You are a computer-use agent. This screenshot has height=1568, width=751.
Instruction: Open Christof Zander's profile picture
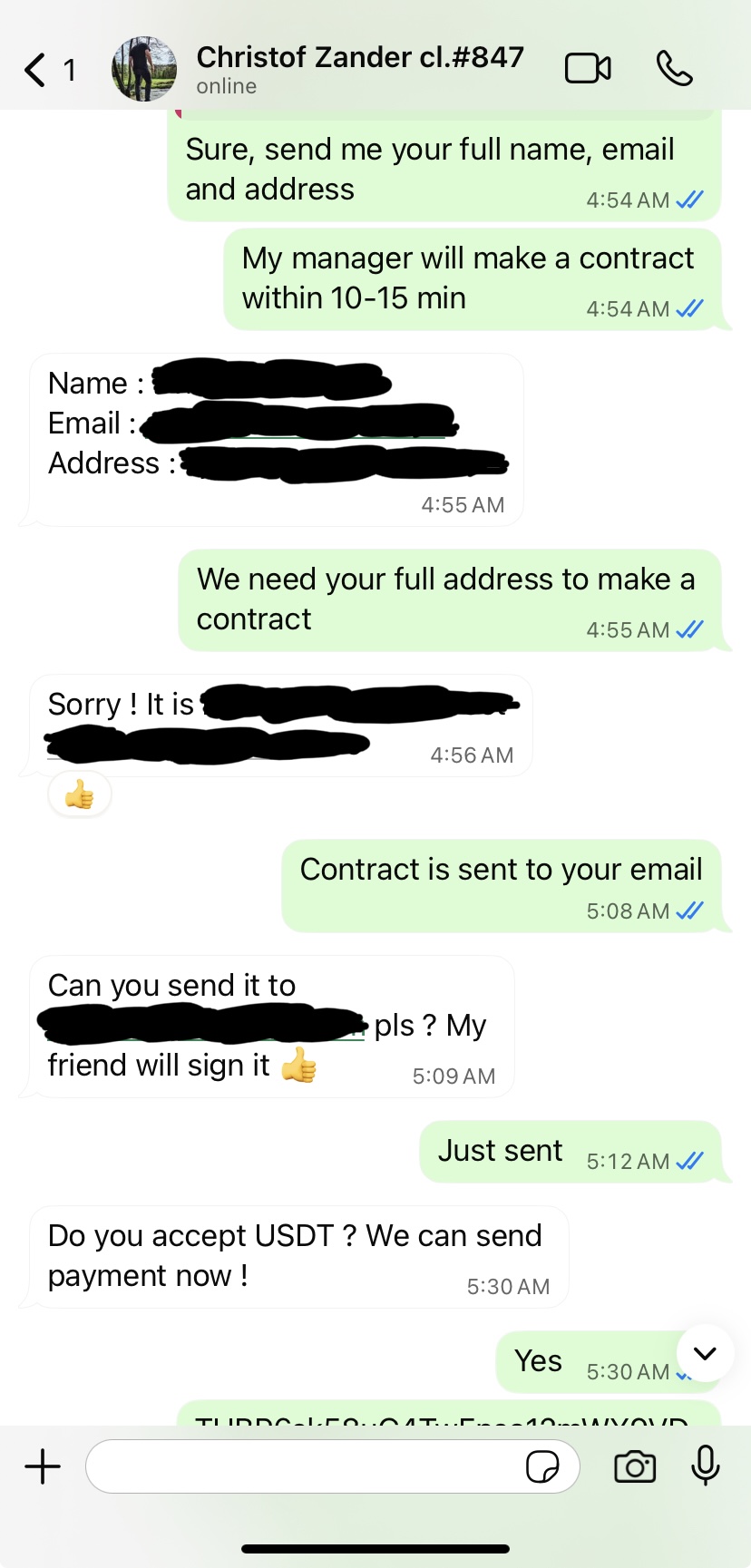[x=144, y=69]
